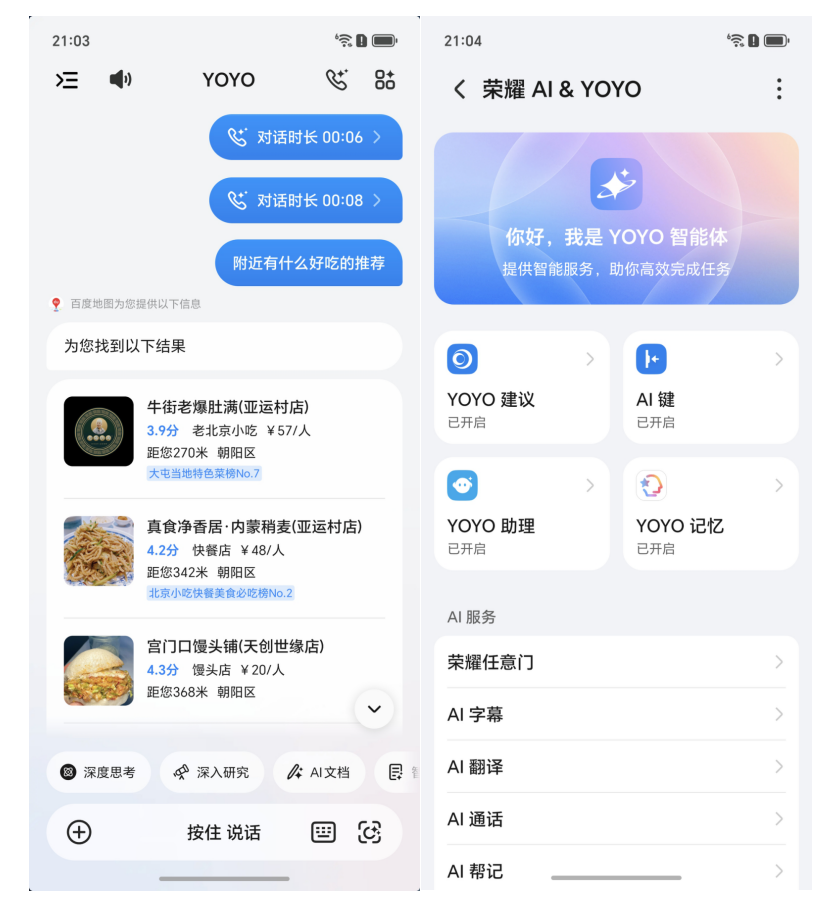837x905 pixels.
Task: Open the apps grid icon beside the phone
Action: 385,79
